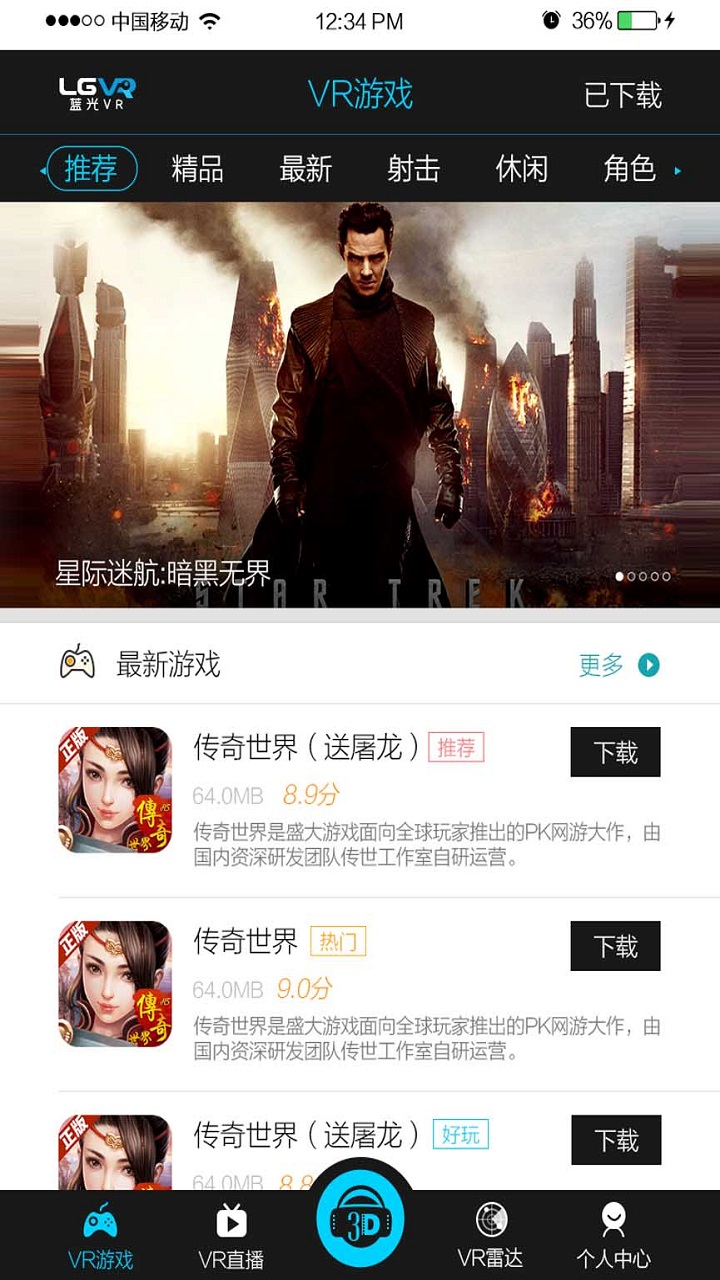Select the 推荐 badge on first game
Image resolution: width=720 pixels, height=1280 pixels.
tap(456, 747)
